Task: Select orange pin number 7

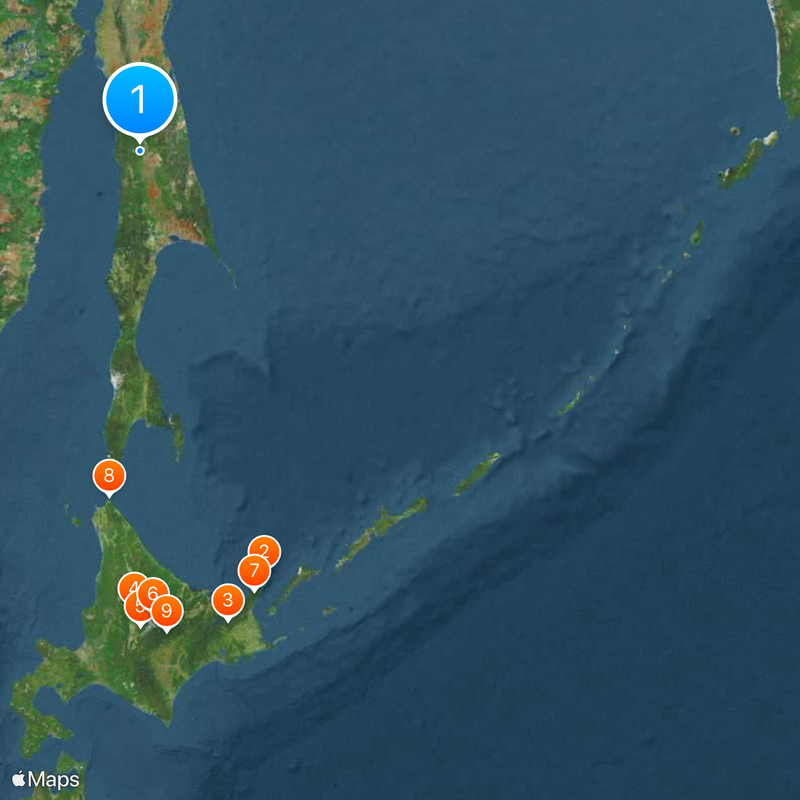Action: (254, 572)
